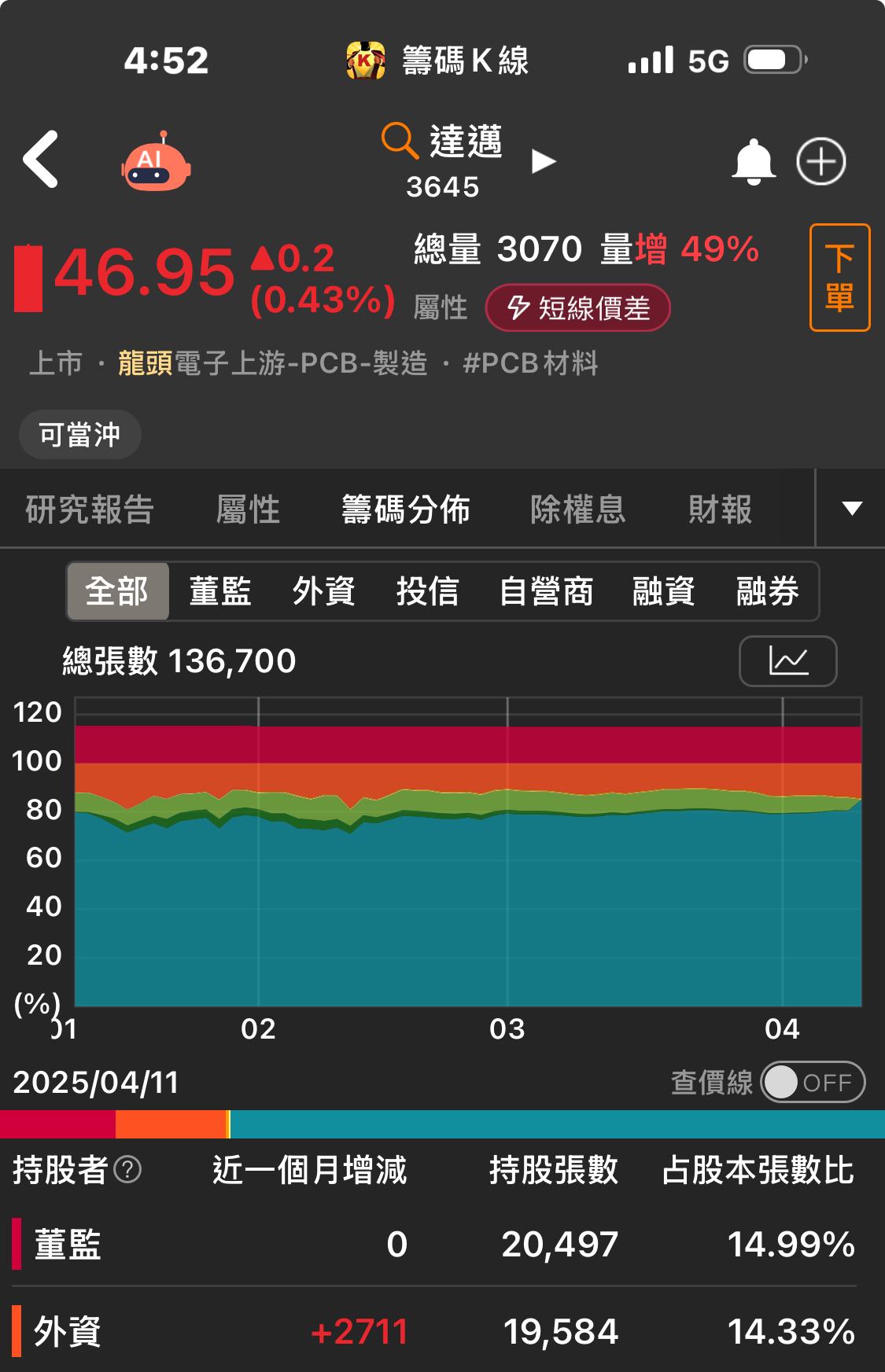
Task: Jump to the next stock arrow
Action: coord(544,161)
